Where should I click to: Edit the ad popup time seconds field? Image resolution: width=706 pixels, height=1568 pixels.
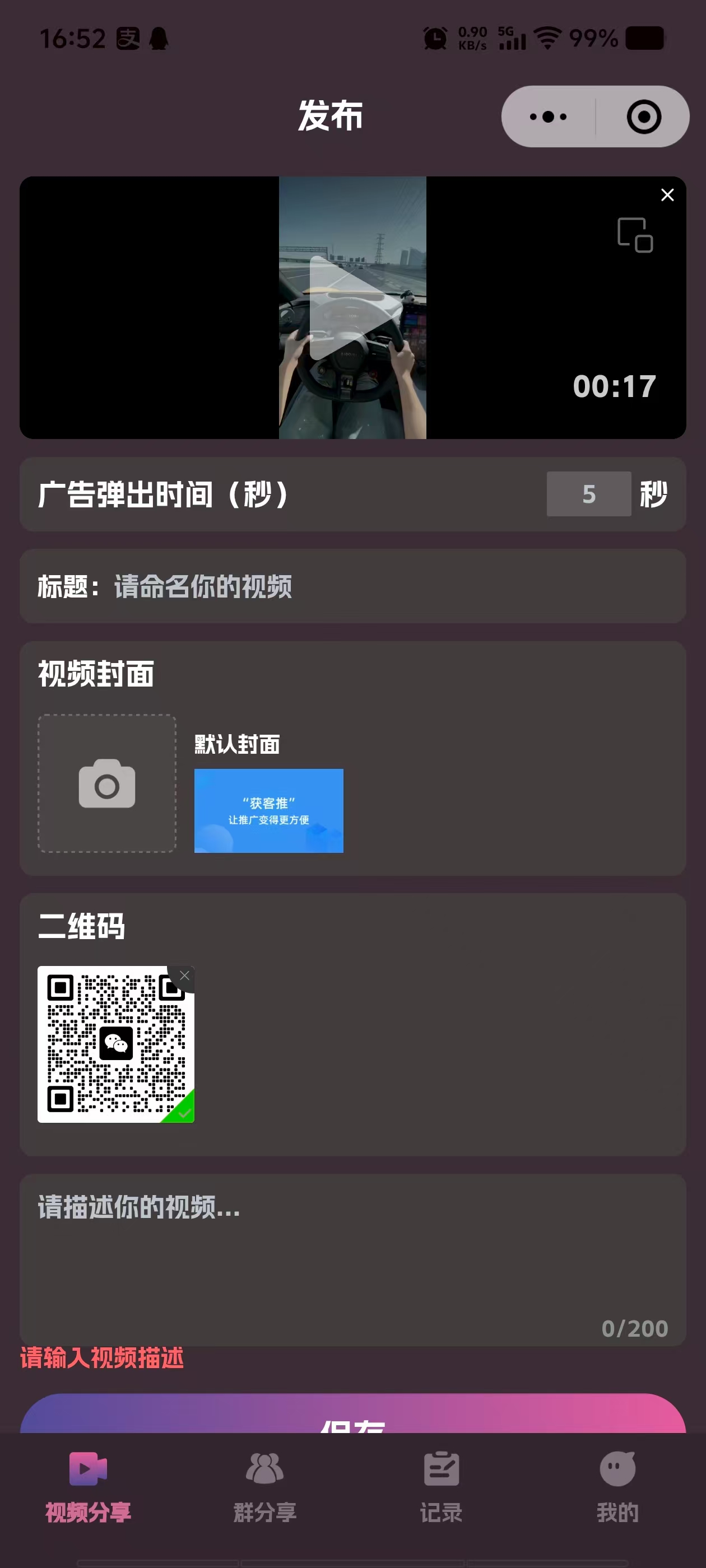tap(588, 494)
